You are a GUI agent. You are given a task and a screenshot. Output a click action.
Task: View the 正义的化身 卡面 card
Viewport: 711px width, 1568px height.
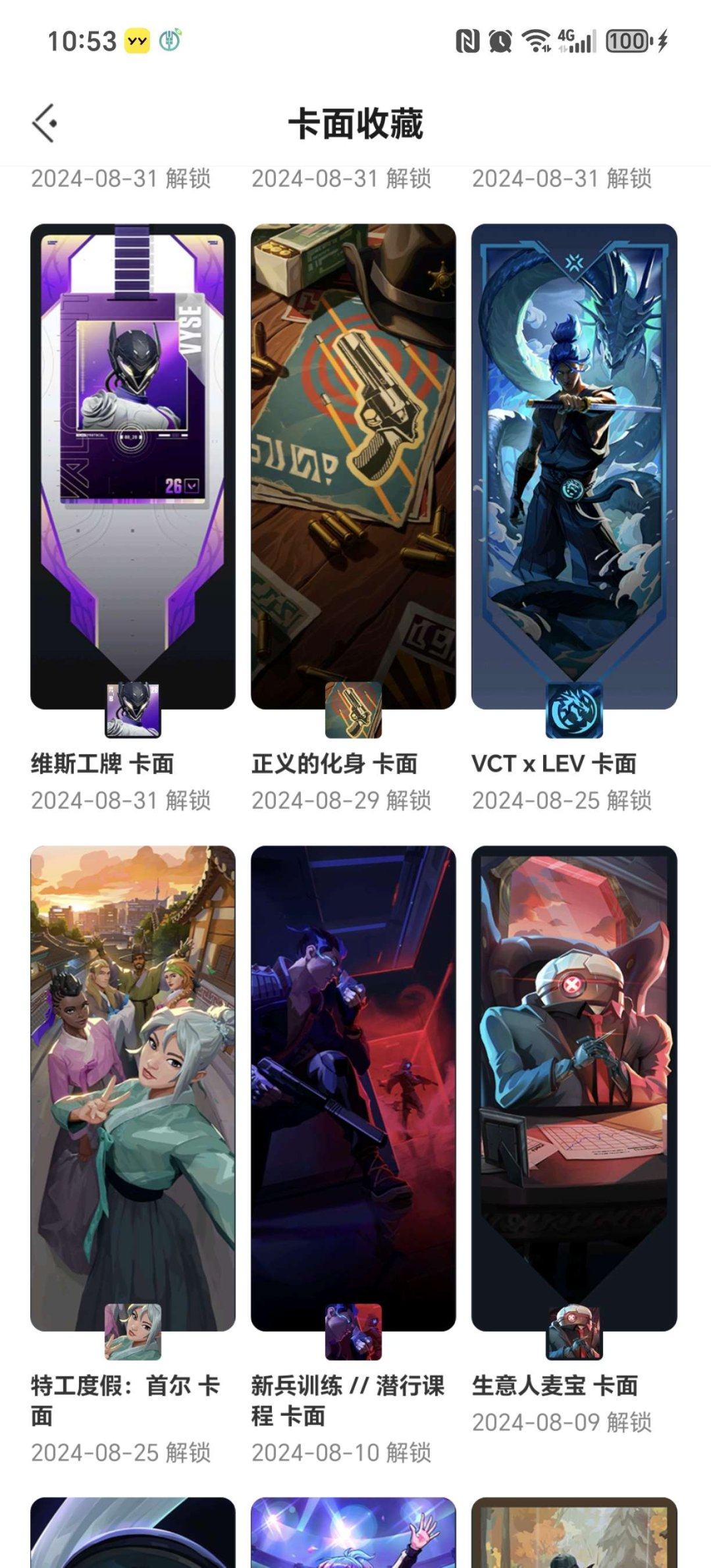[354, 466]
